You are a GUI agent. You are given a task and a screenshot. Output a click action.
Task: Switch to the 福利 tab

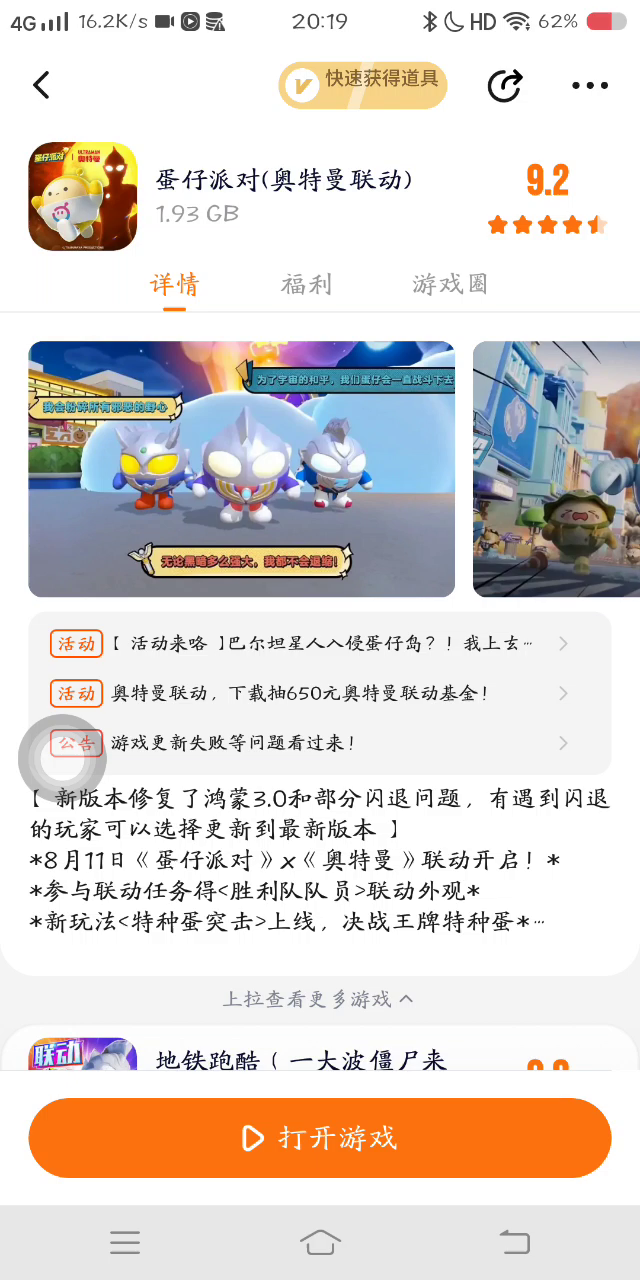tap(305, 285)
